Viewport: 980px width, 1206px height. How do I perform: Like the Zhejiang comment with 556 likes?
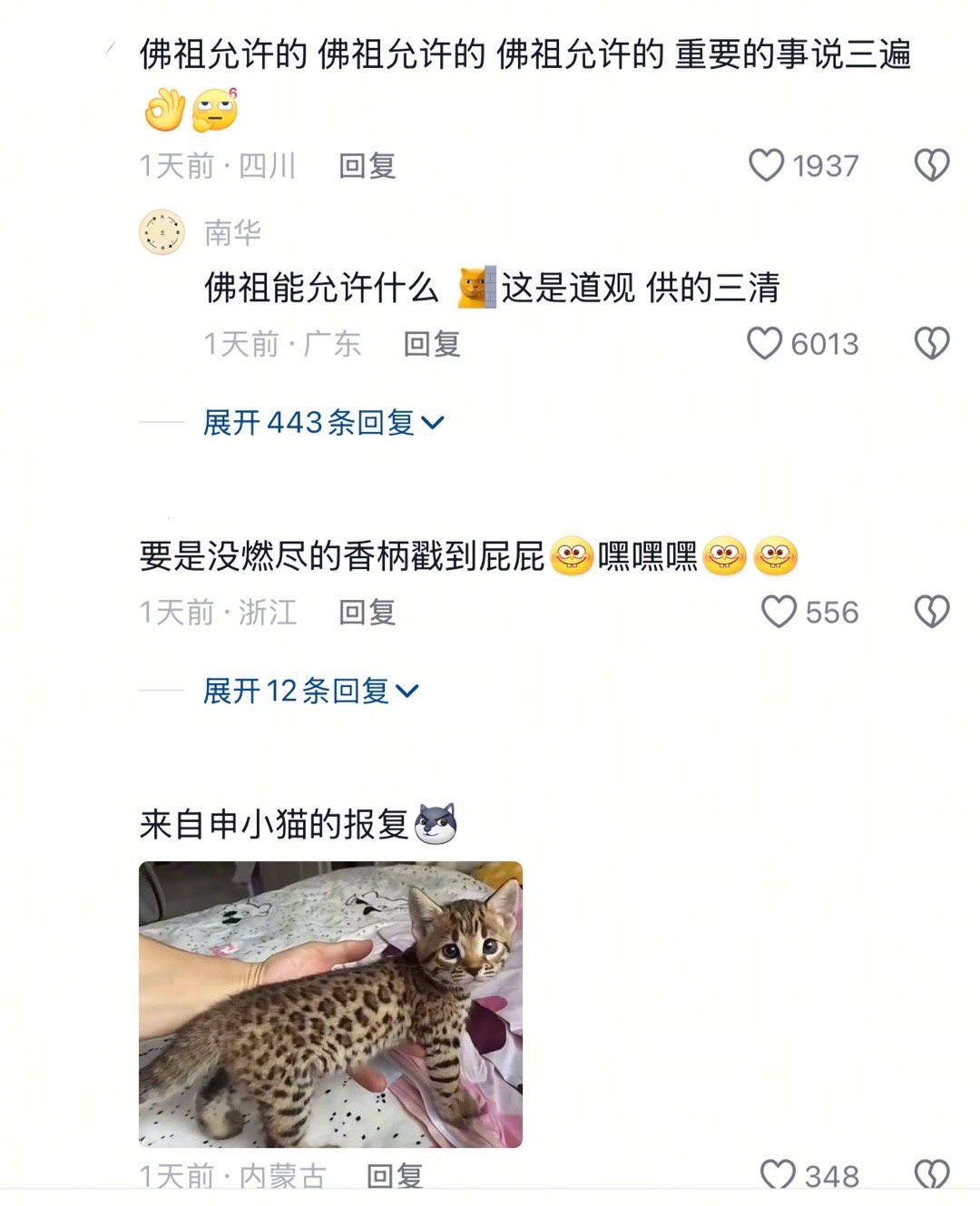point(779,612)
